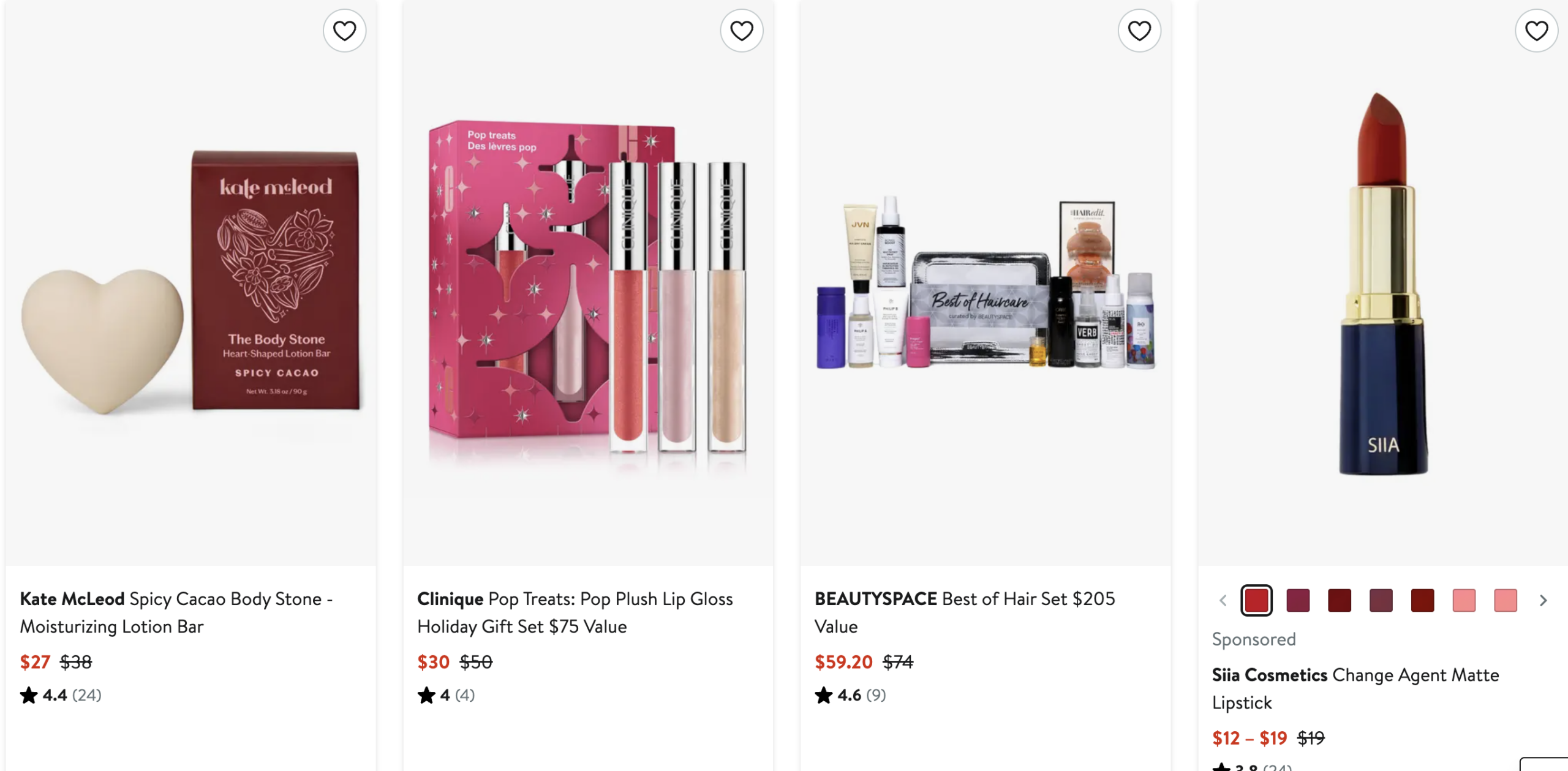Show previous lipstick color swatches

pyautogui.click(x=1223, y=601)
